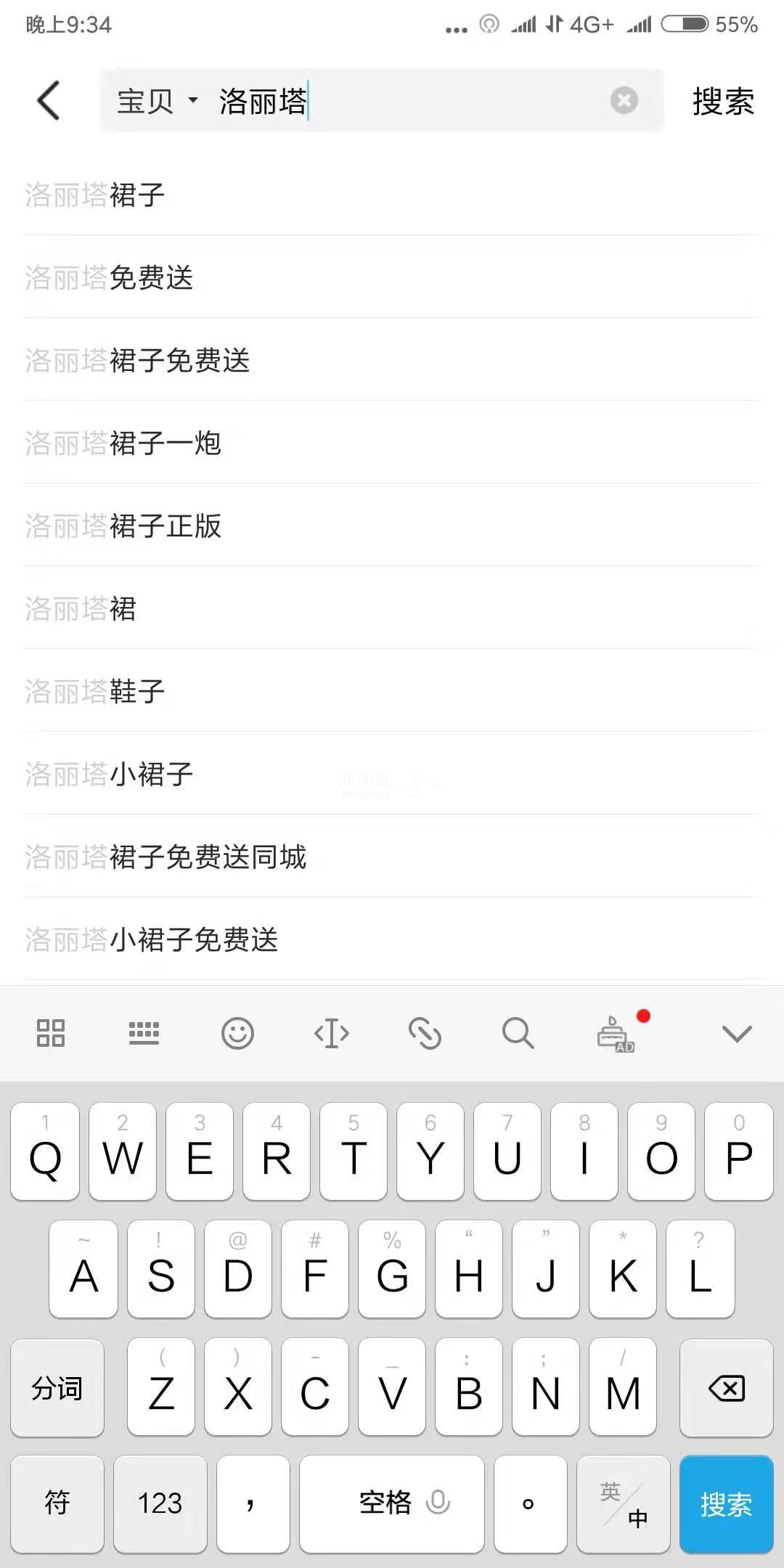Open the keyboard emoji panel

tap(237, 1033)
